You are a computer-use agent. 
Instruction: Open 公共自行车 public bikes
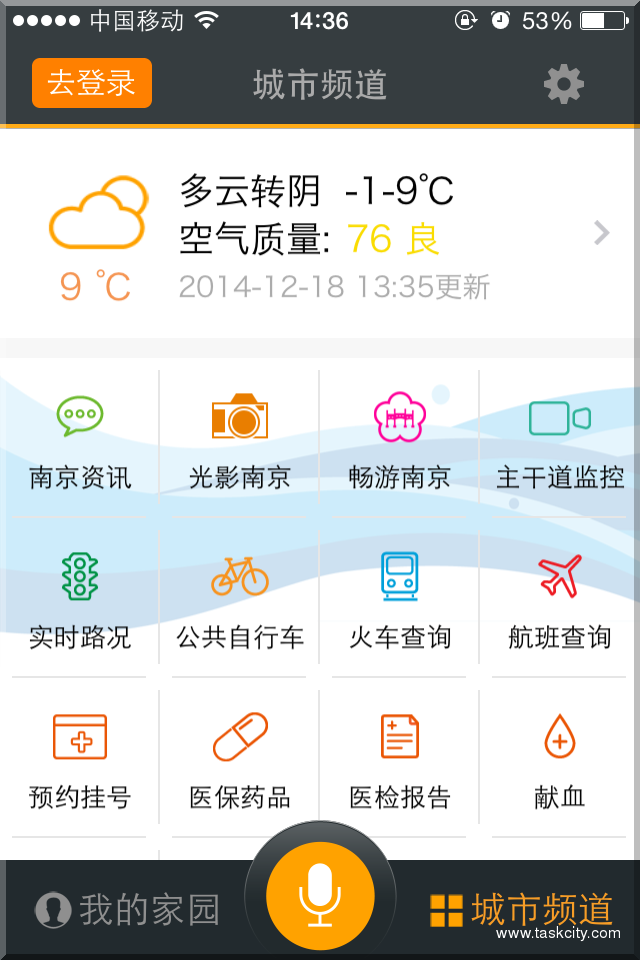click(240, 600)
